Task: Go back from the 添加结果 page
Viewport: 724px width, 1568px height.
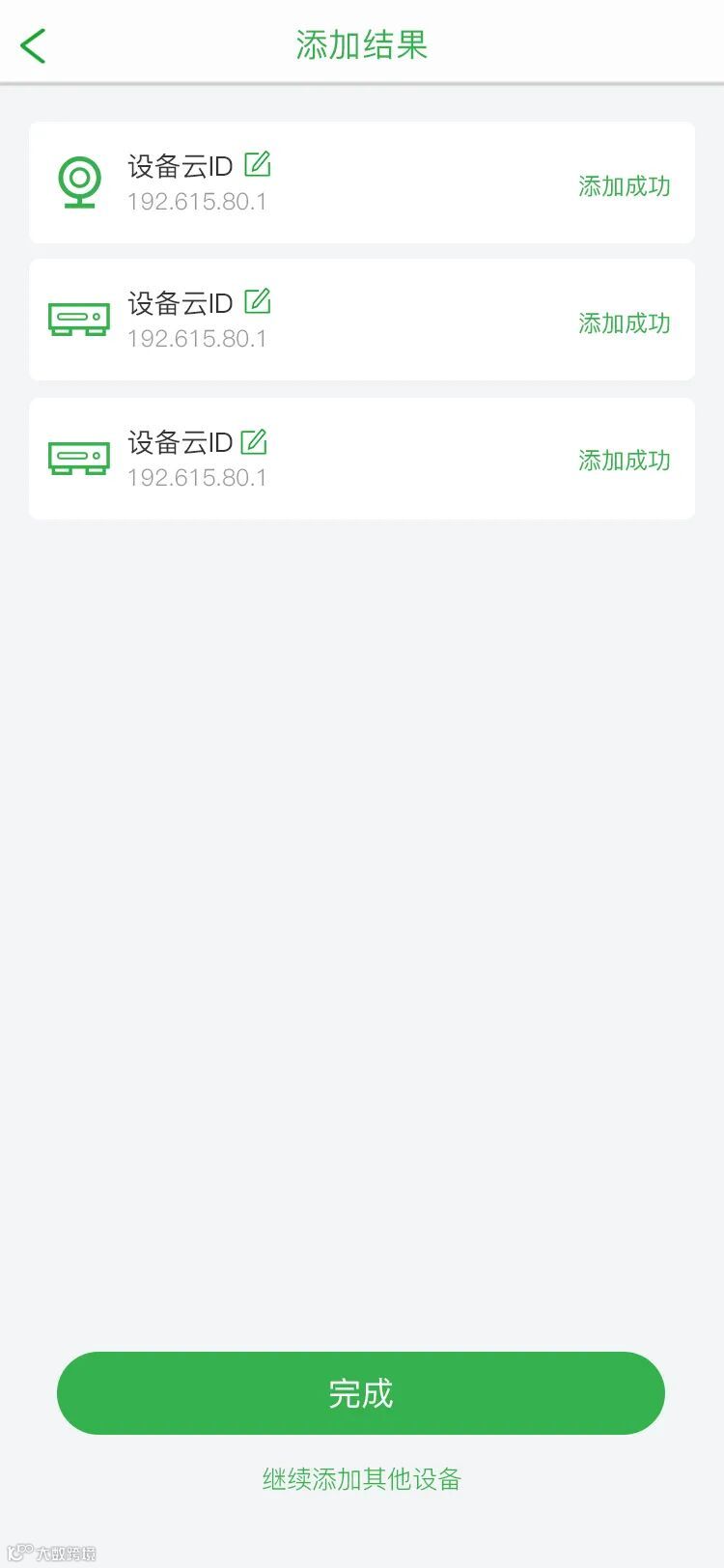Action: 34,45
